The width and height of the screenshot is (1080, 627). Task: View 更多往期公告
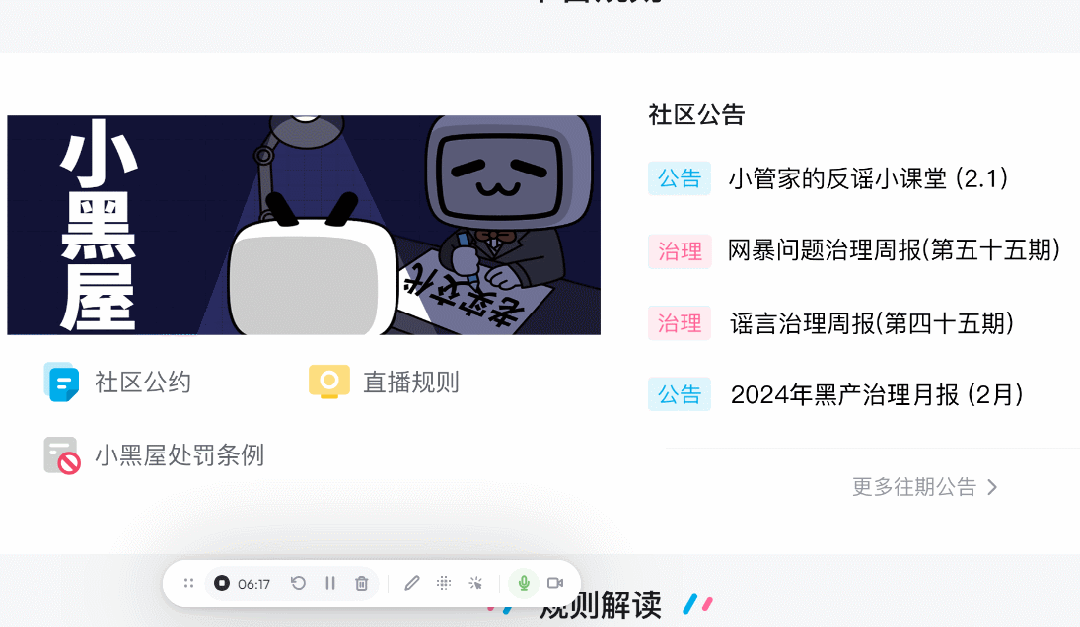tap(924, 487)
